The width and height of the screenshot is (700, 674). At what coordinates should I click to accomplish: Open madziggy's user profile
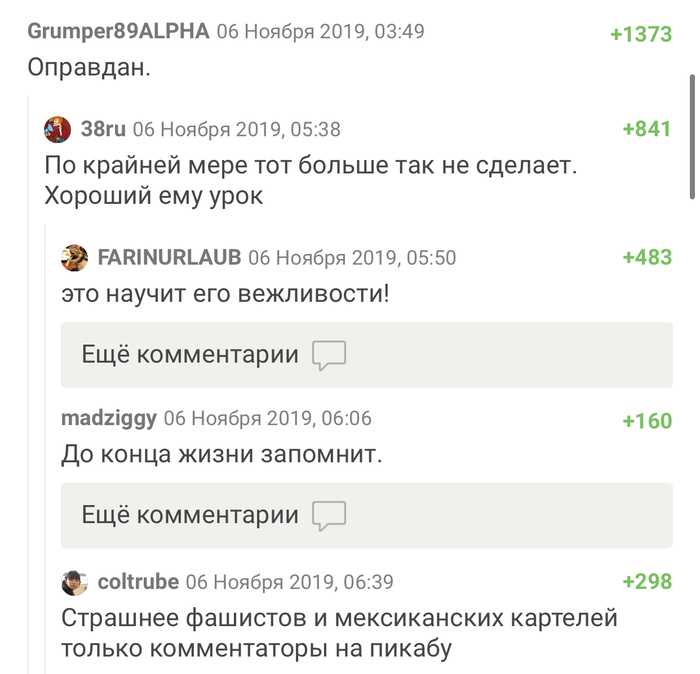(108, 418)
